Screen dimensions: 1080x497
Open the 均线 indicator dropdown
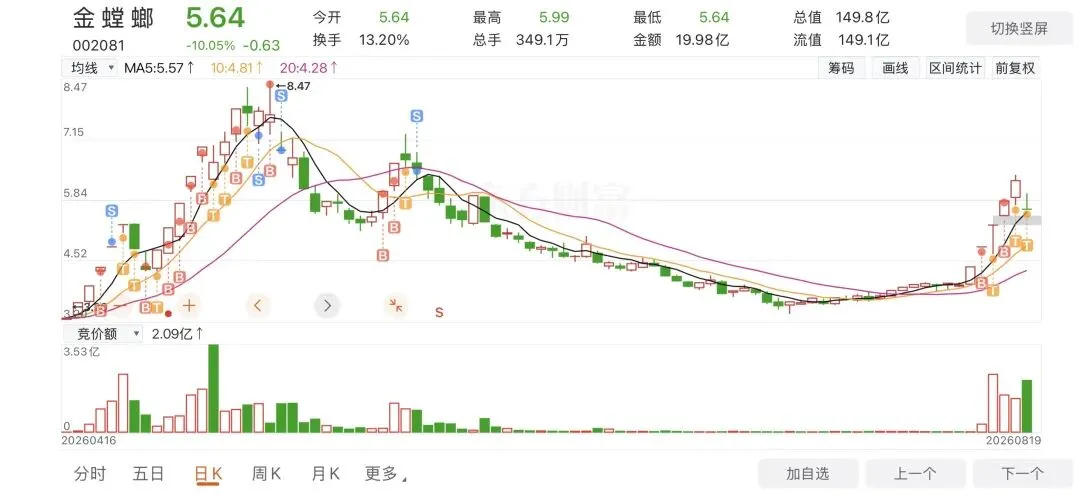[90, 68]
